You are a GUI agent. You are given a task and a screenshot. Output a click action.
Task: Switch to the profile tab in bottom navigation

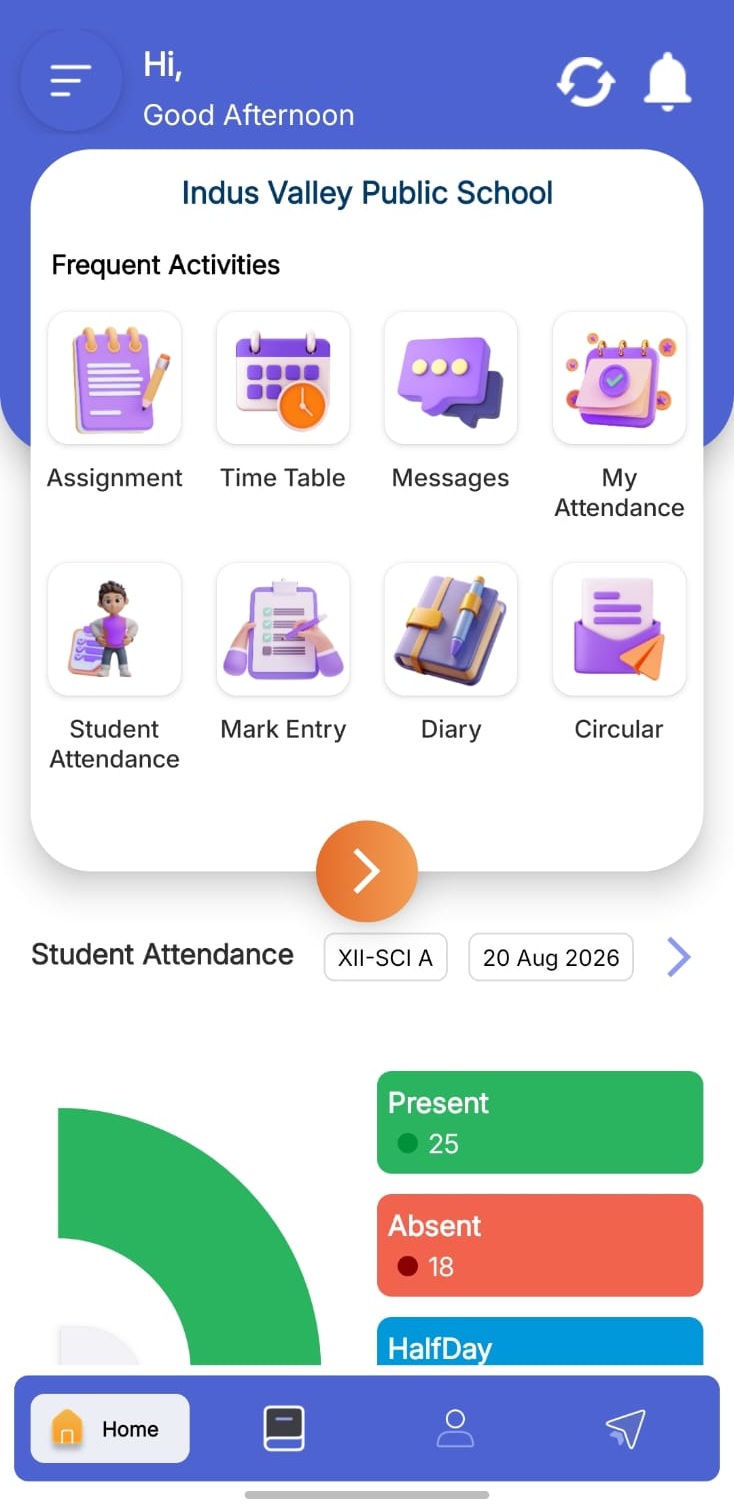455,1428
